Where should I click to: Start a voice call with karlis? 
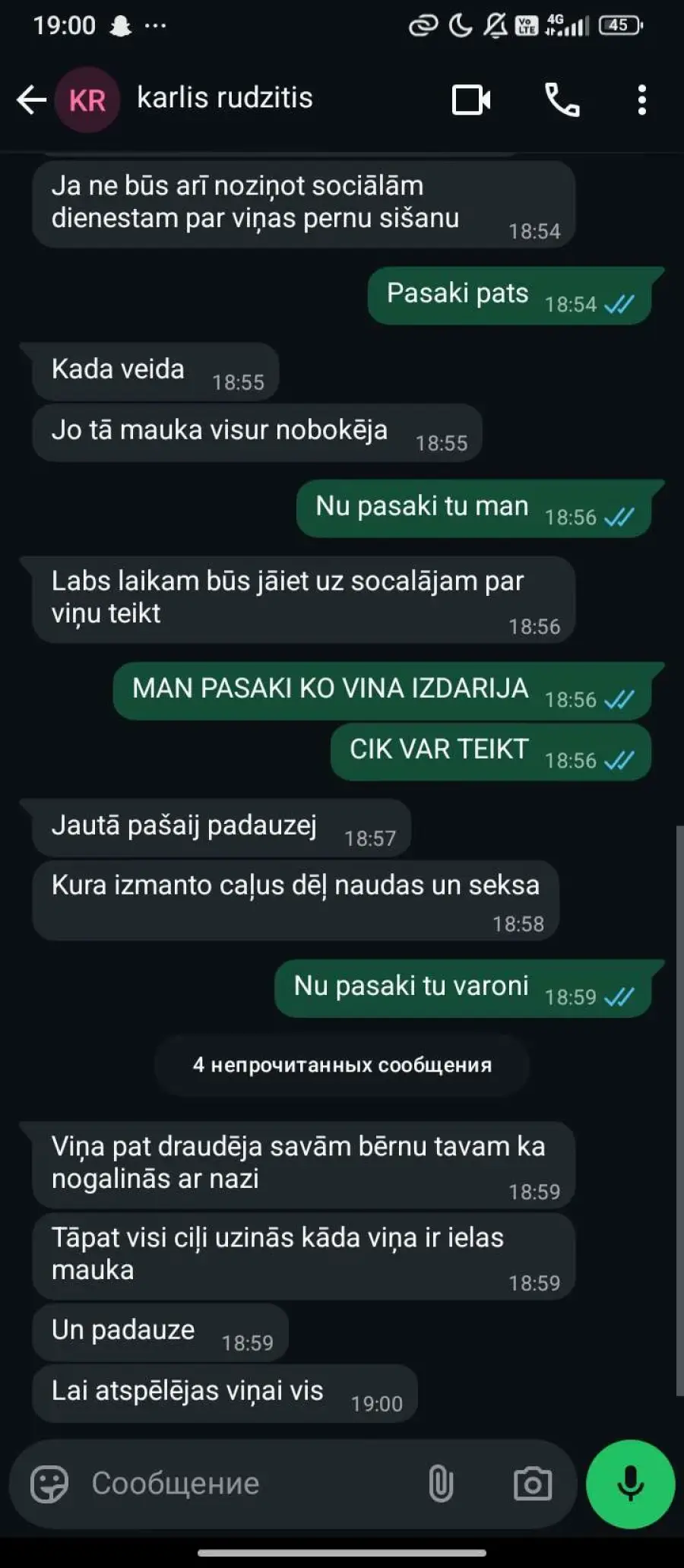pyautogui.click(x=562, y=100)
